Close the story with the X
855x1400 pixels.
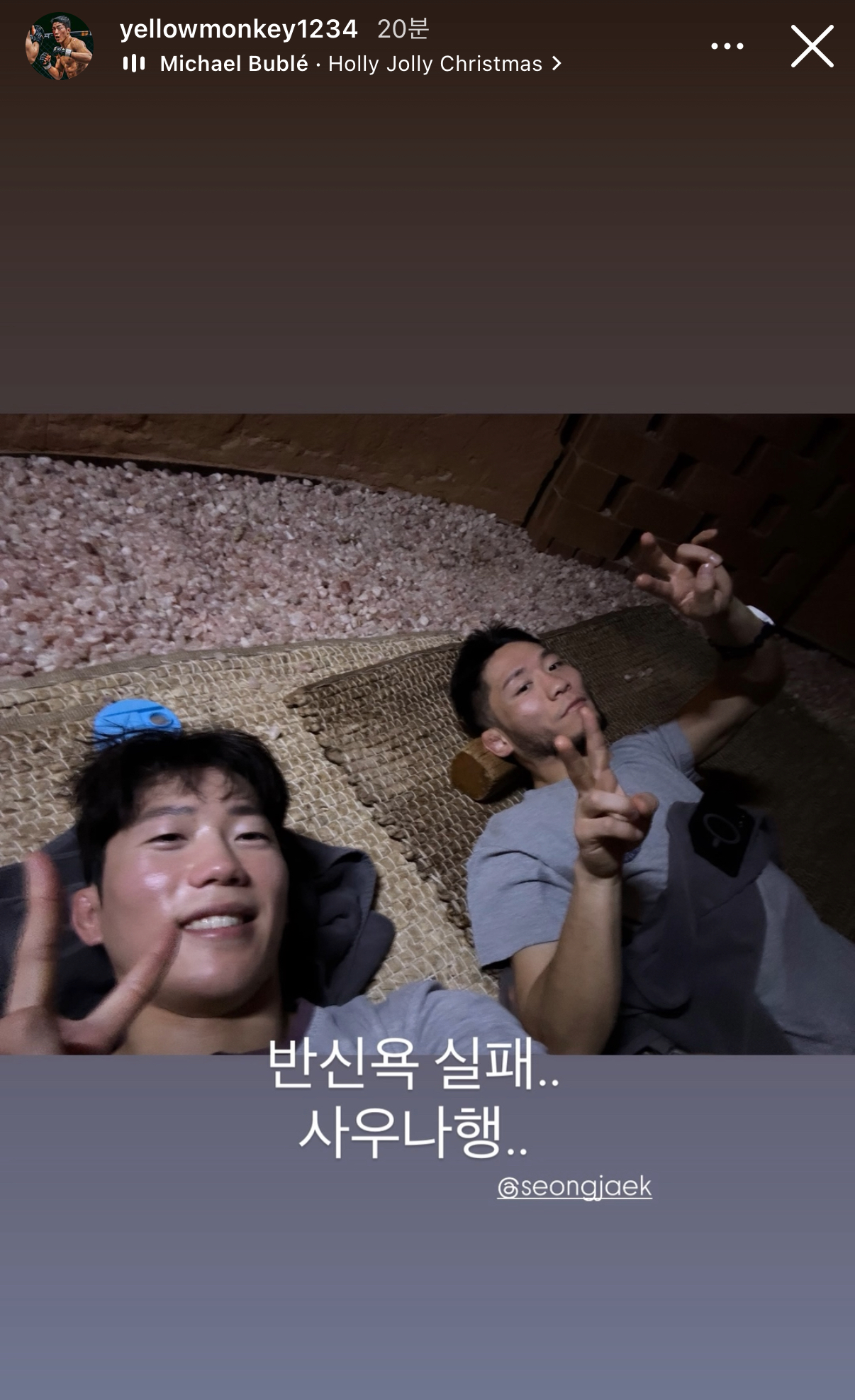coord(812,45)
